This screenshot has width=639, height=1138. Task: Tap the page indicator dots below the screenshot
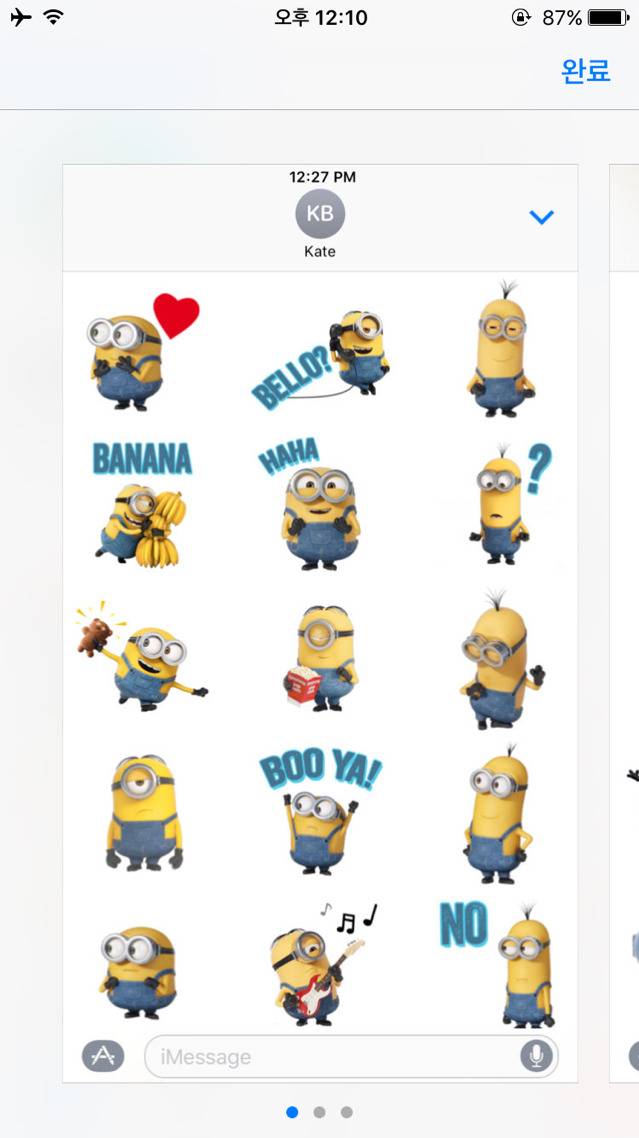click(x=319, y=1112)
